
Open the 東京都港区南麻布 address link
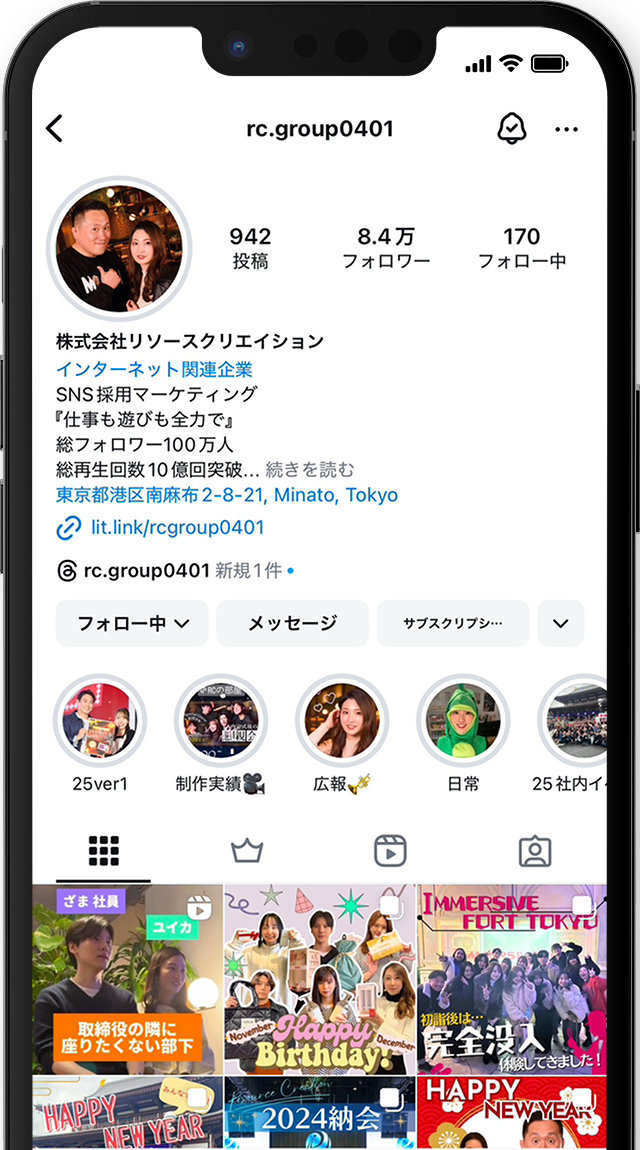pos(227,495)
